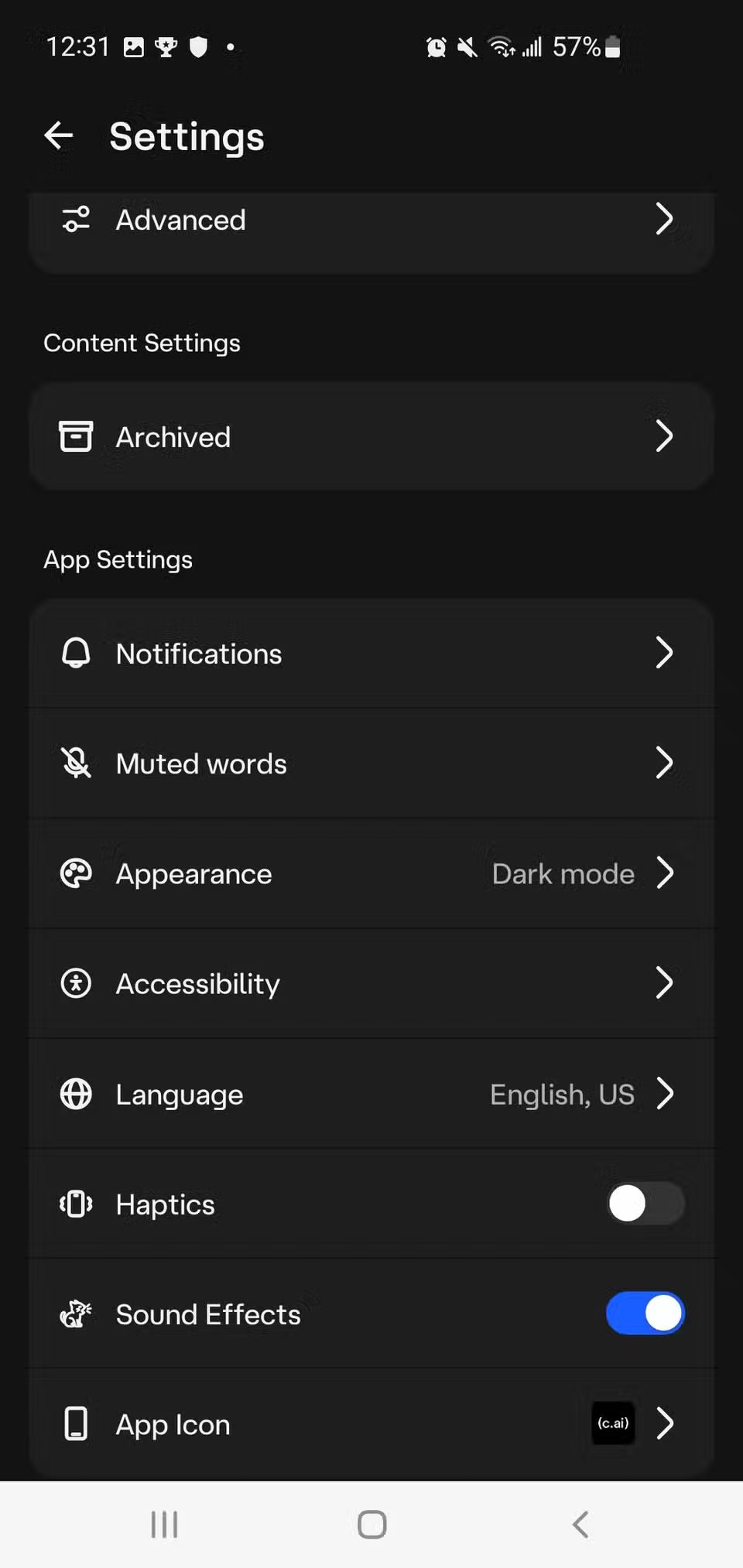The height and width of the screenshot is (1568, 743).
Task: Tap the Accessibility person icon
Action: [x=76, y=983]
